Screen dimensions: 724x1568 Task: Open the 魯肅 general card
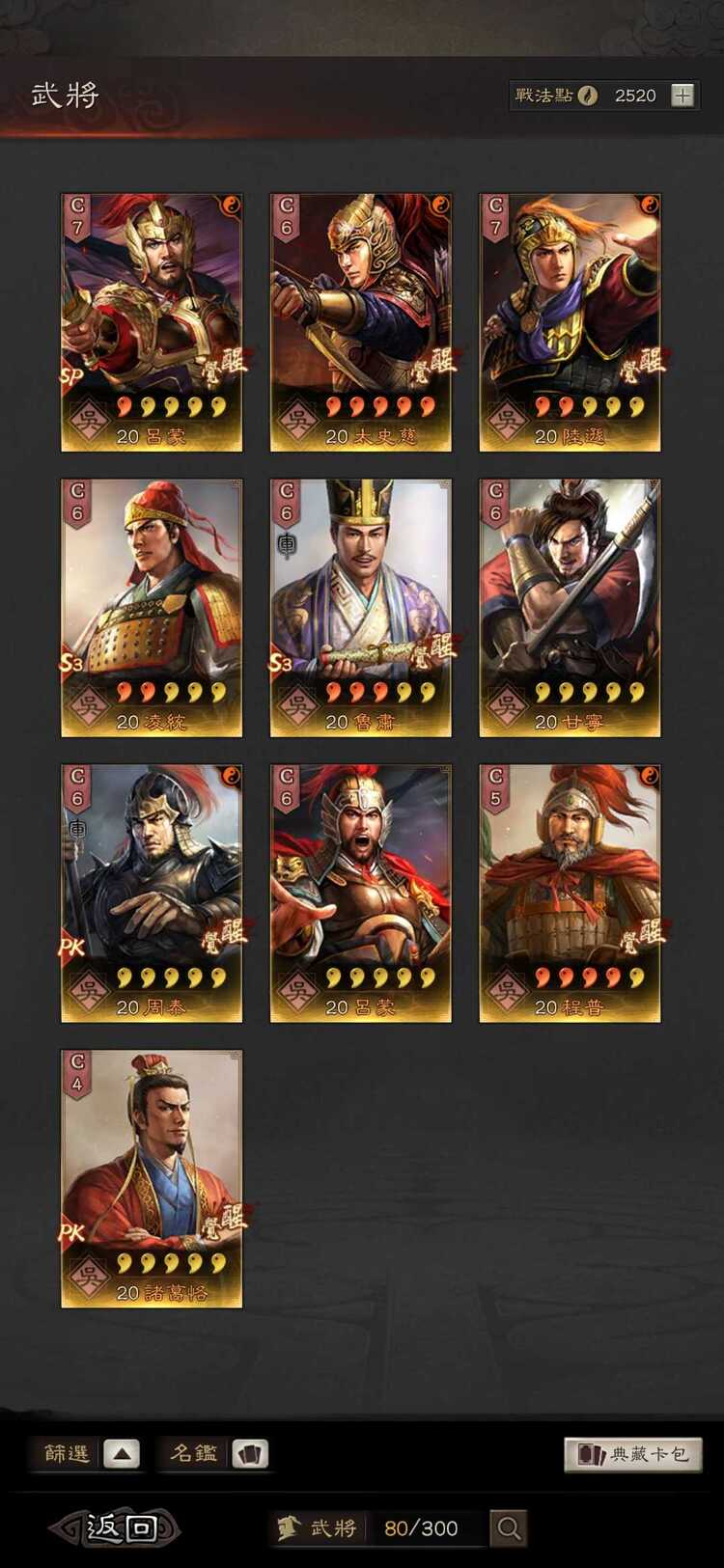tap(360, 608)
